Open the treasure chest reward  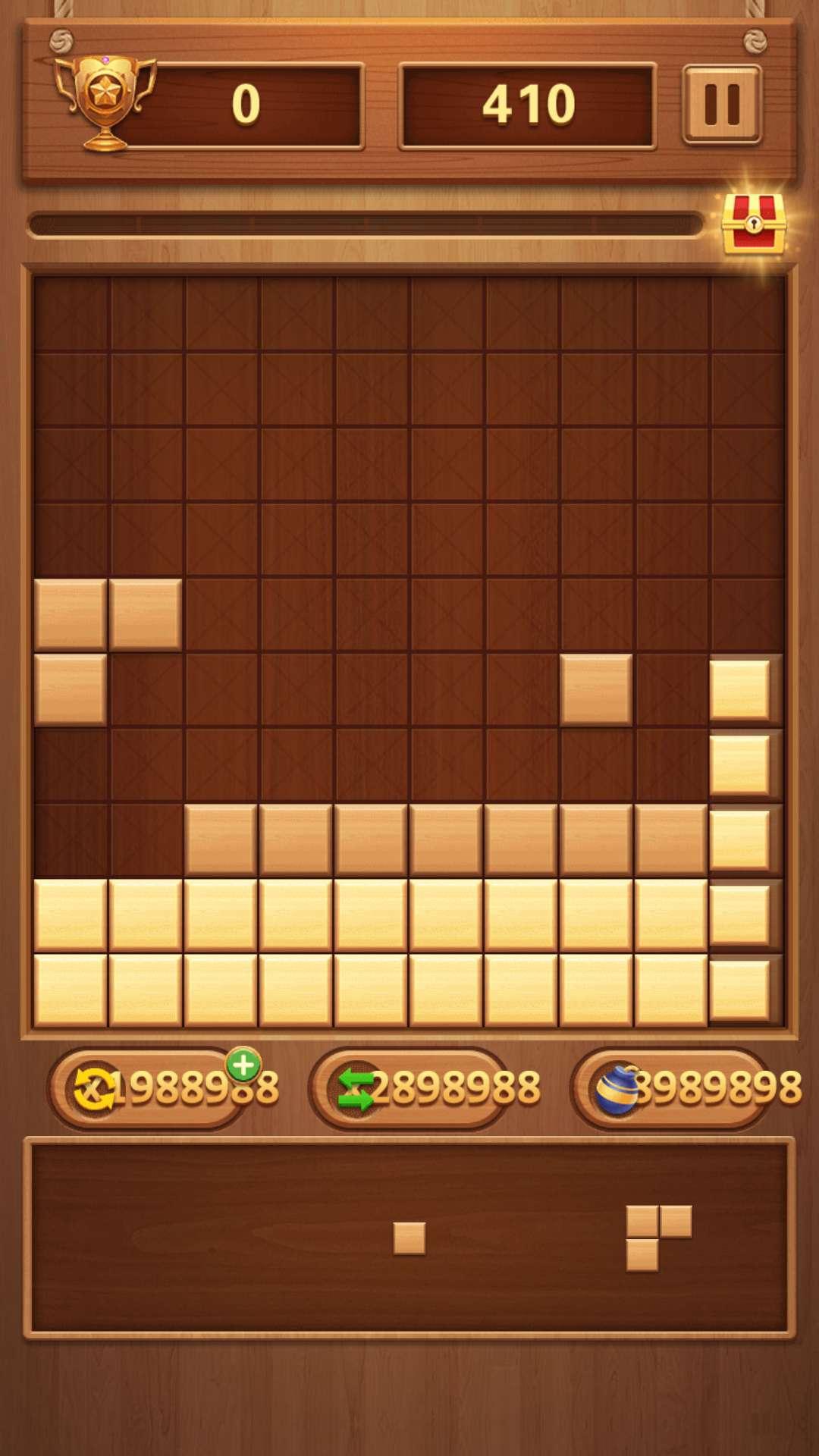752,223
